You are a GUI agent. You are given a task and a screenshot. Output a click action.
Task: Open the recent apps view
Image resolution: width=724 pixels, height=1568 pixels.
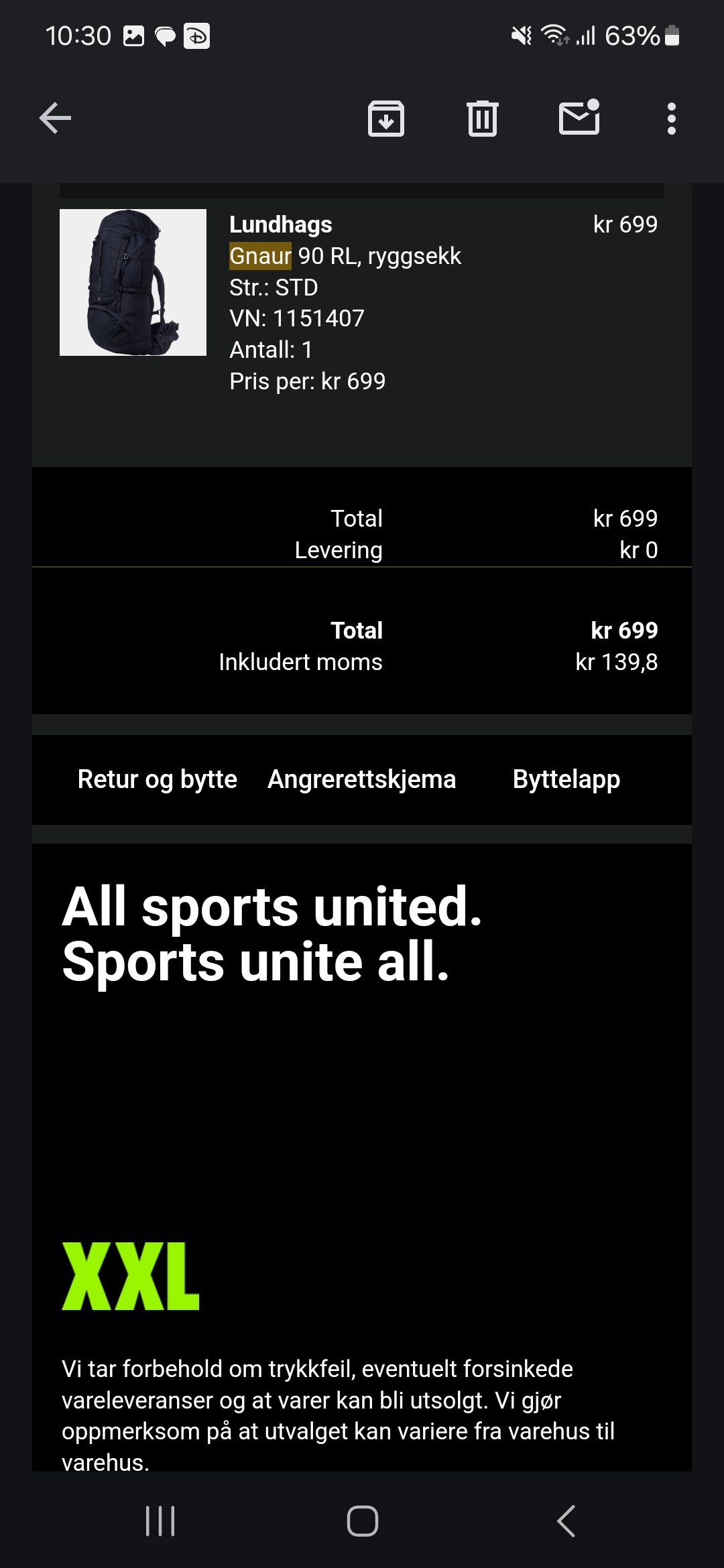pyautogui.click(x=160, y=1521)
